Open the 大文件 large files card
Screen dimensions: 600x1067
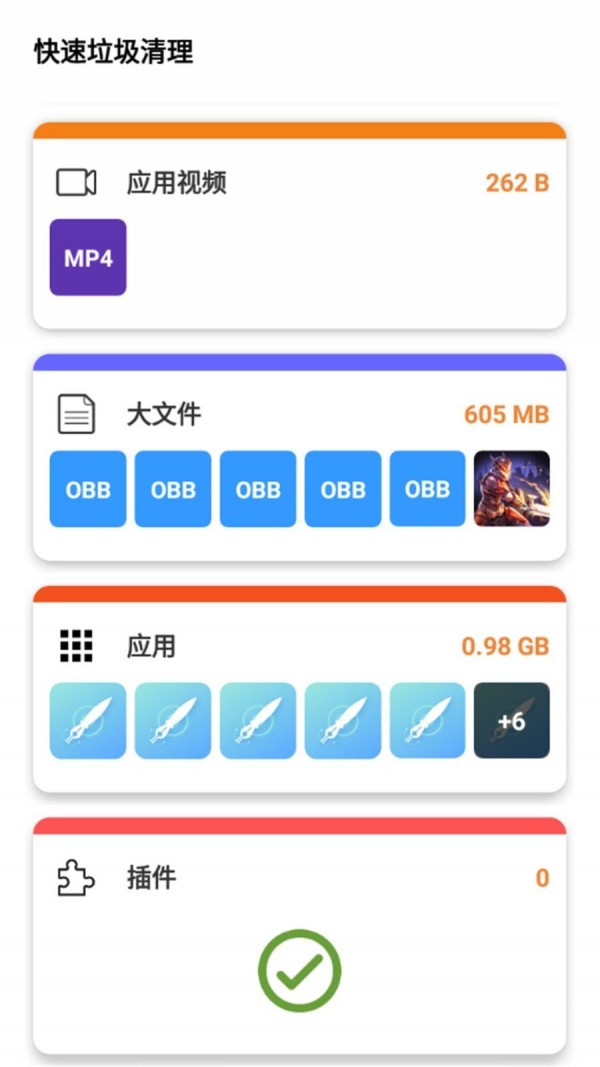click(x=300, y=414)
